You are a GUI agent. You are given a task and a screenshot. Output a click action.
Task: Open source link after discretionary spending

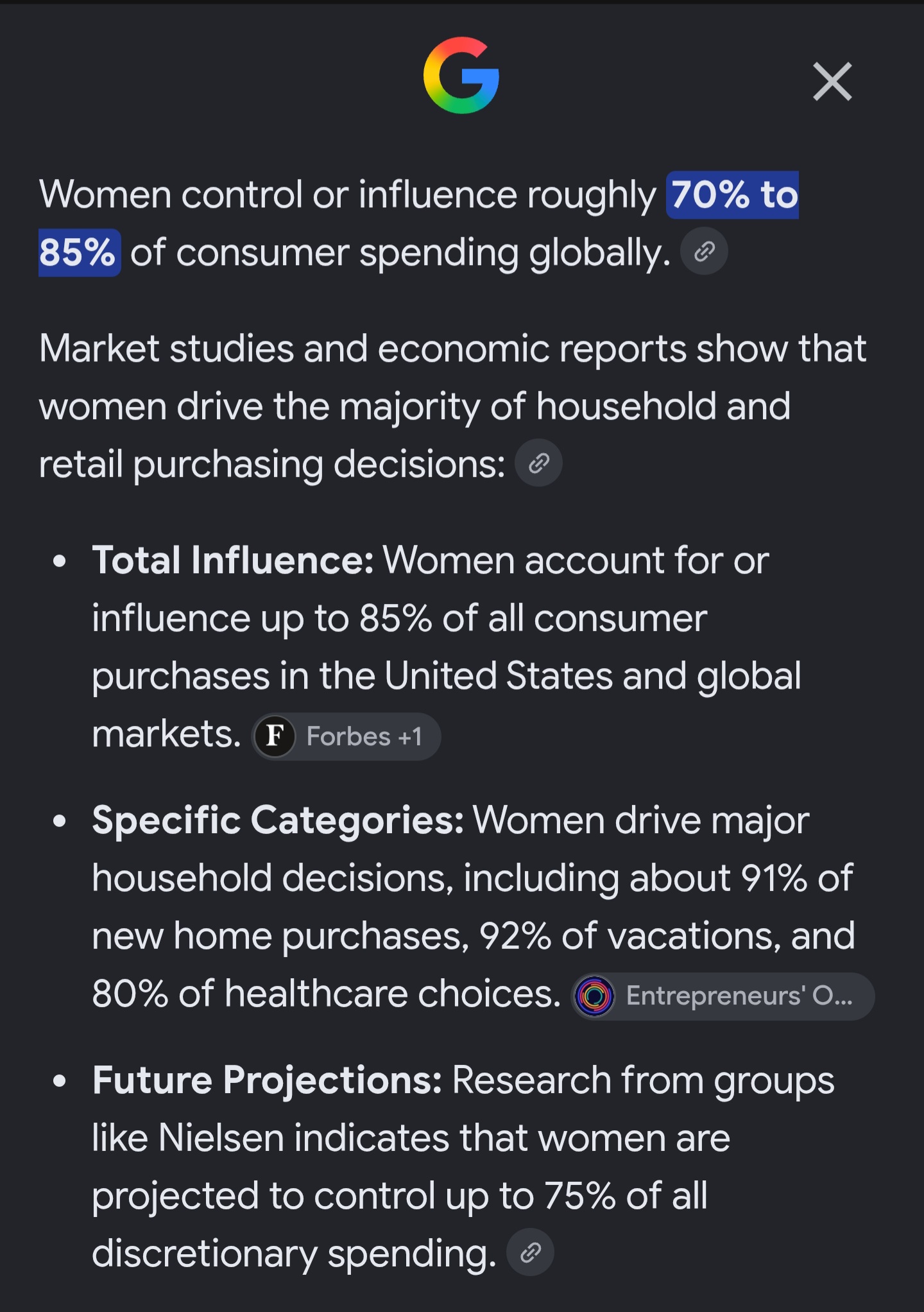point(530,1252)
